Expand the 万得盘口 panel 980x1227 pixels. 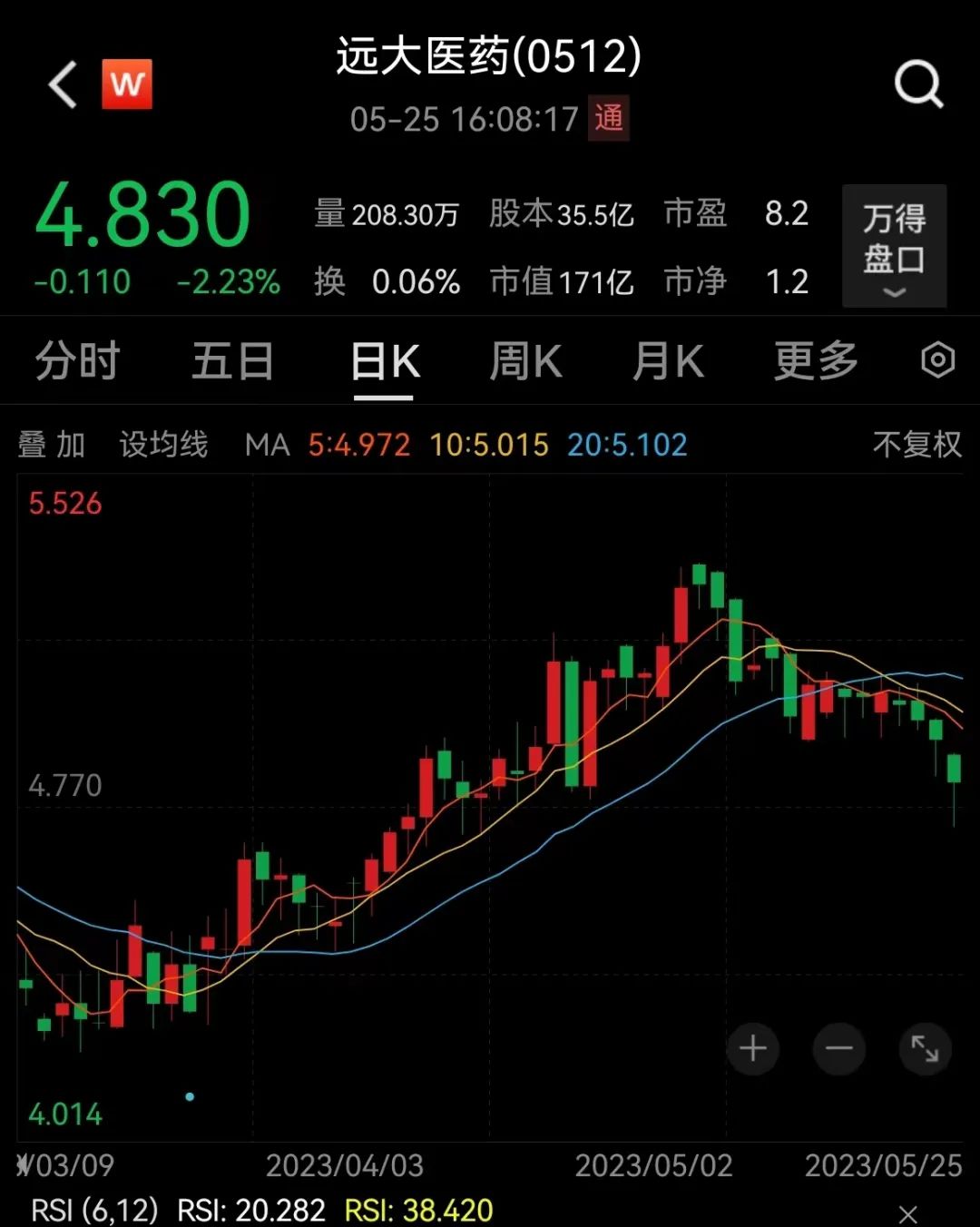(x=894, y=246)
